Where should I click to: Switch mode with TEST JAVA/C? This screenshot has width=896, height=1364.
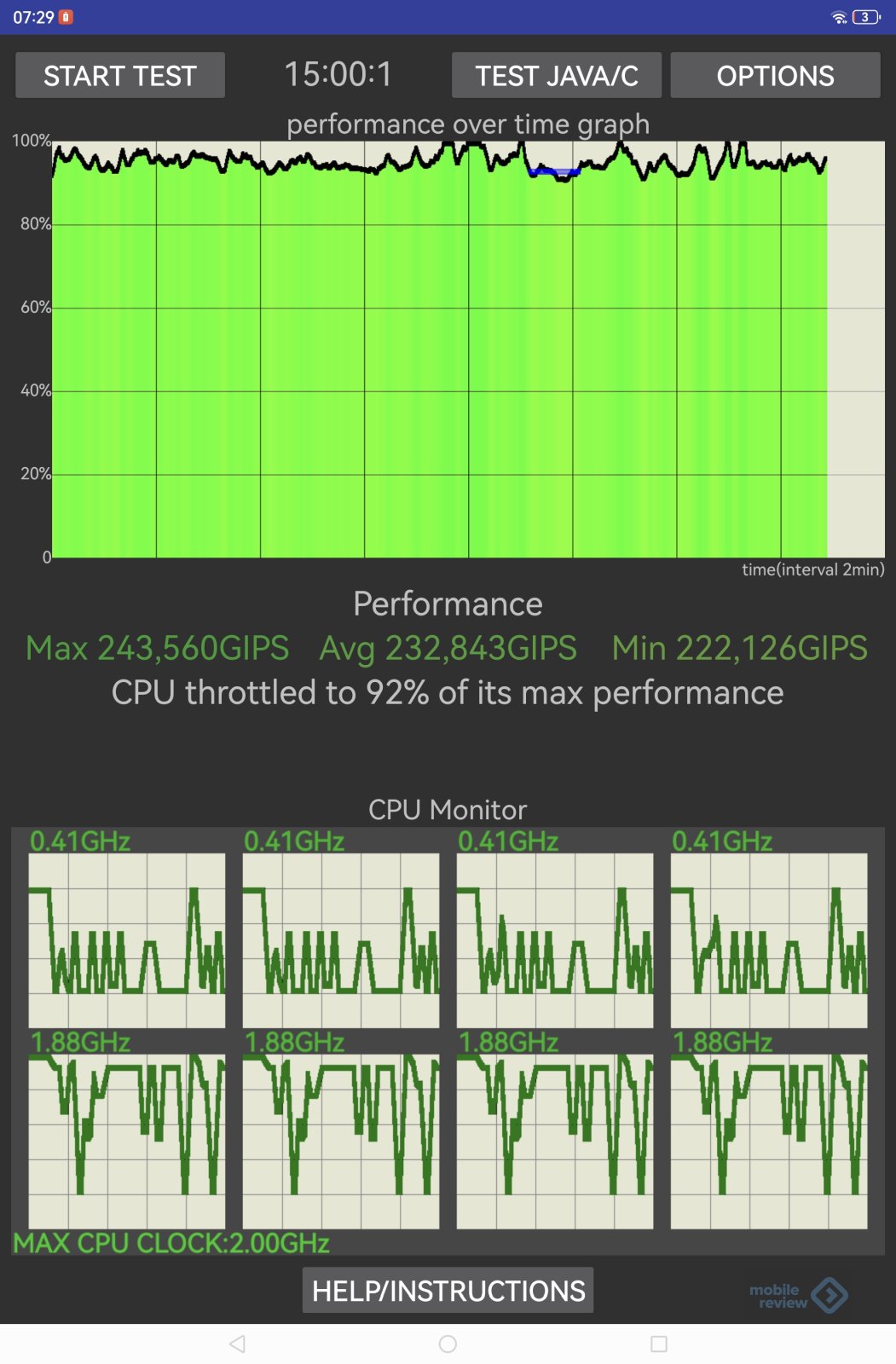point(556,76)
